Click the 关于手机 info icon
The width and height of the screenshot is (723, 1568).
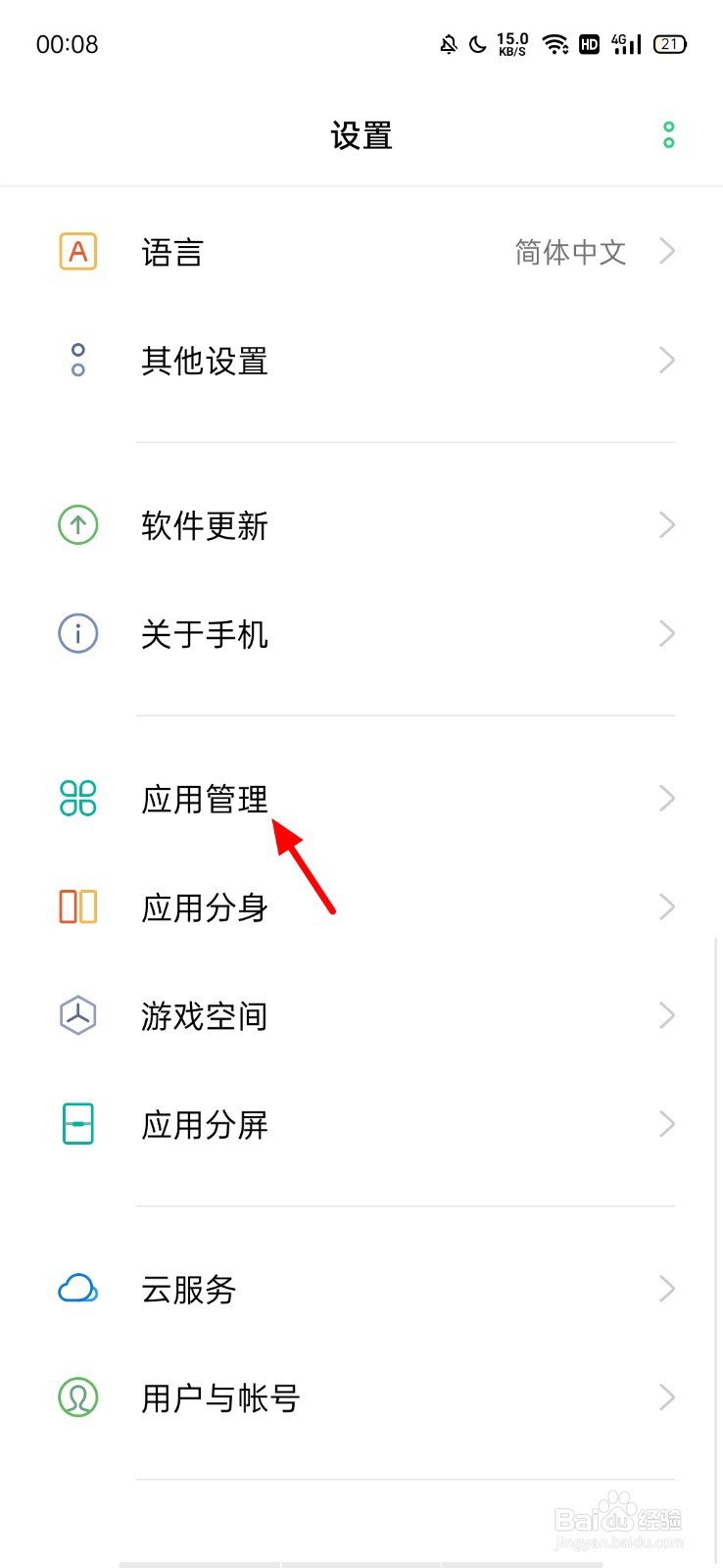click(77, 633)
